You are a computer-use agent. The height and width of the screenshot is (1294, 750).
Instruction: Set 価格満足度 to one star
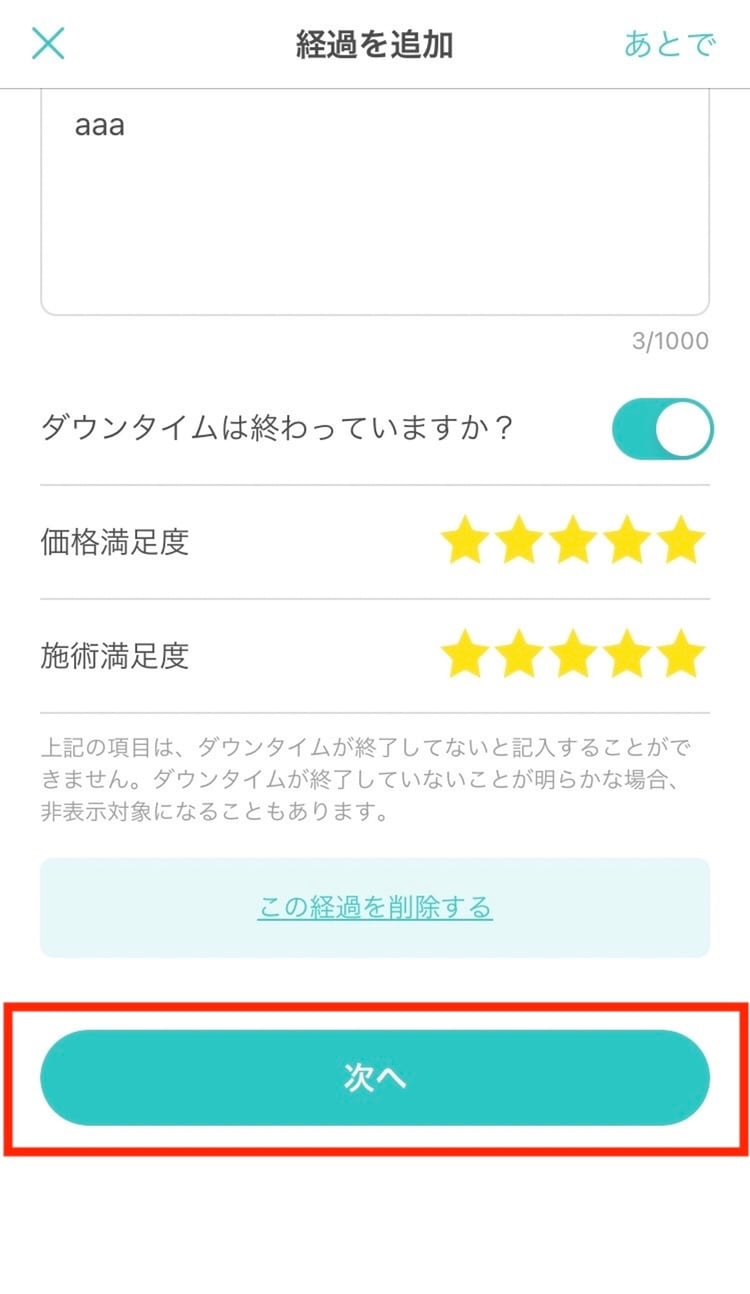pyautogui.click(x=465, y=542)
